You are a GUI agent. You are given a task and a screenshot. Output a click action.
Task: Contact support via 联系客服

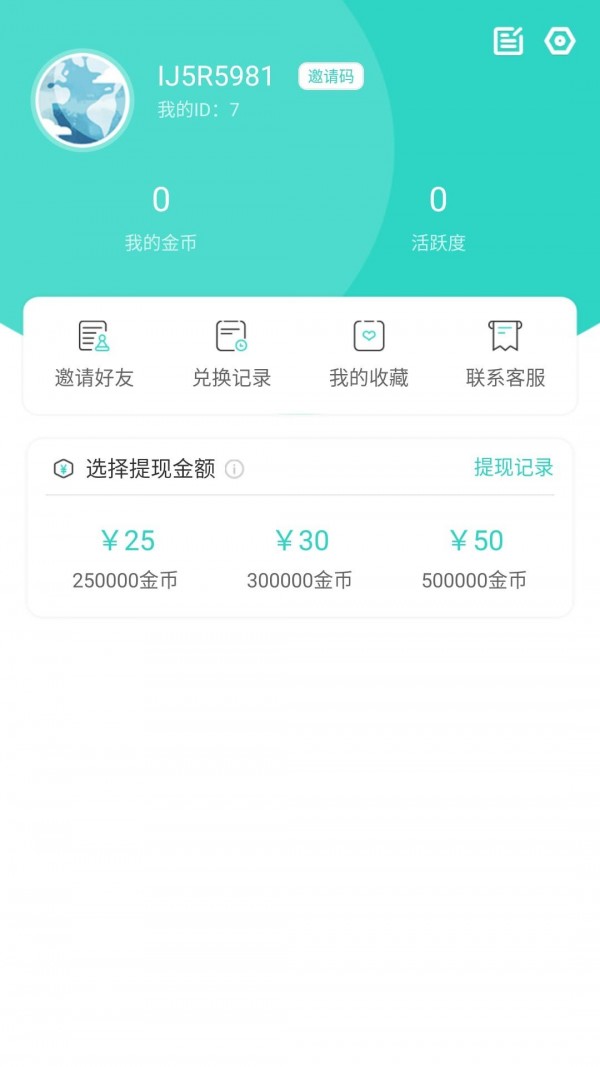click(505, 354)
